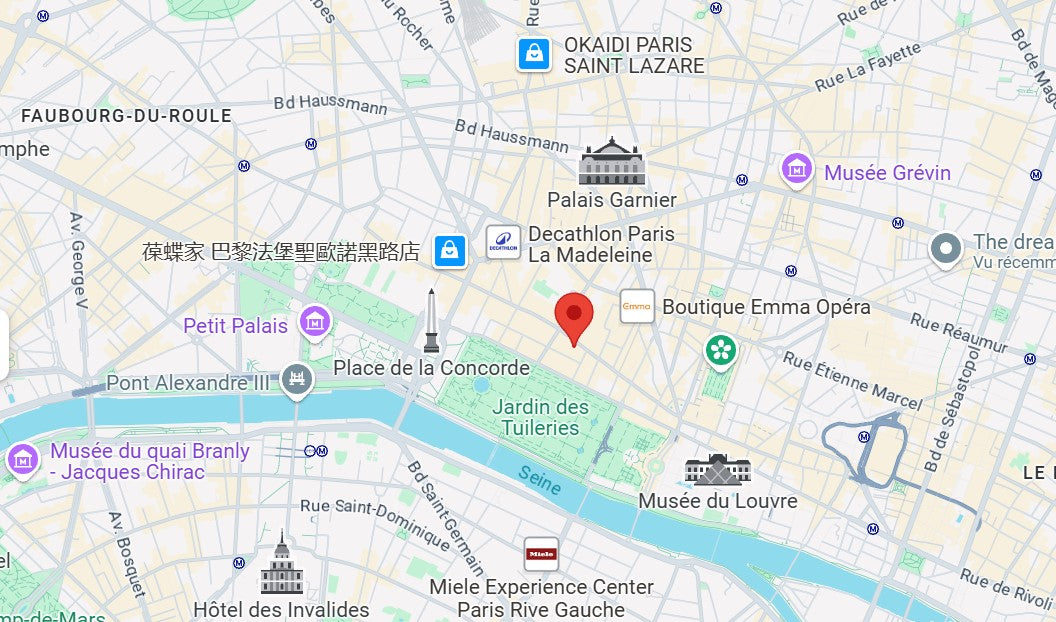Select the green garden pin near Boutique Emma
The image size is (1056, 622).
(720, 350)
